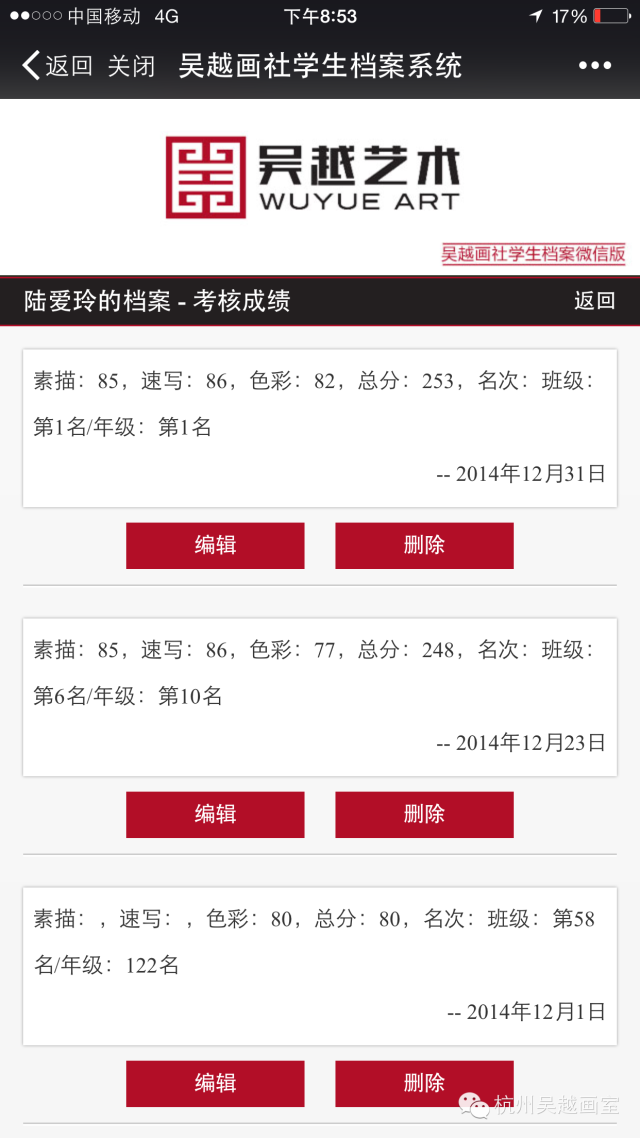
Task: Go back using the 返回 arrow in the top bar
Action: pos(57,66)
